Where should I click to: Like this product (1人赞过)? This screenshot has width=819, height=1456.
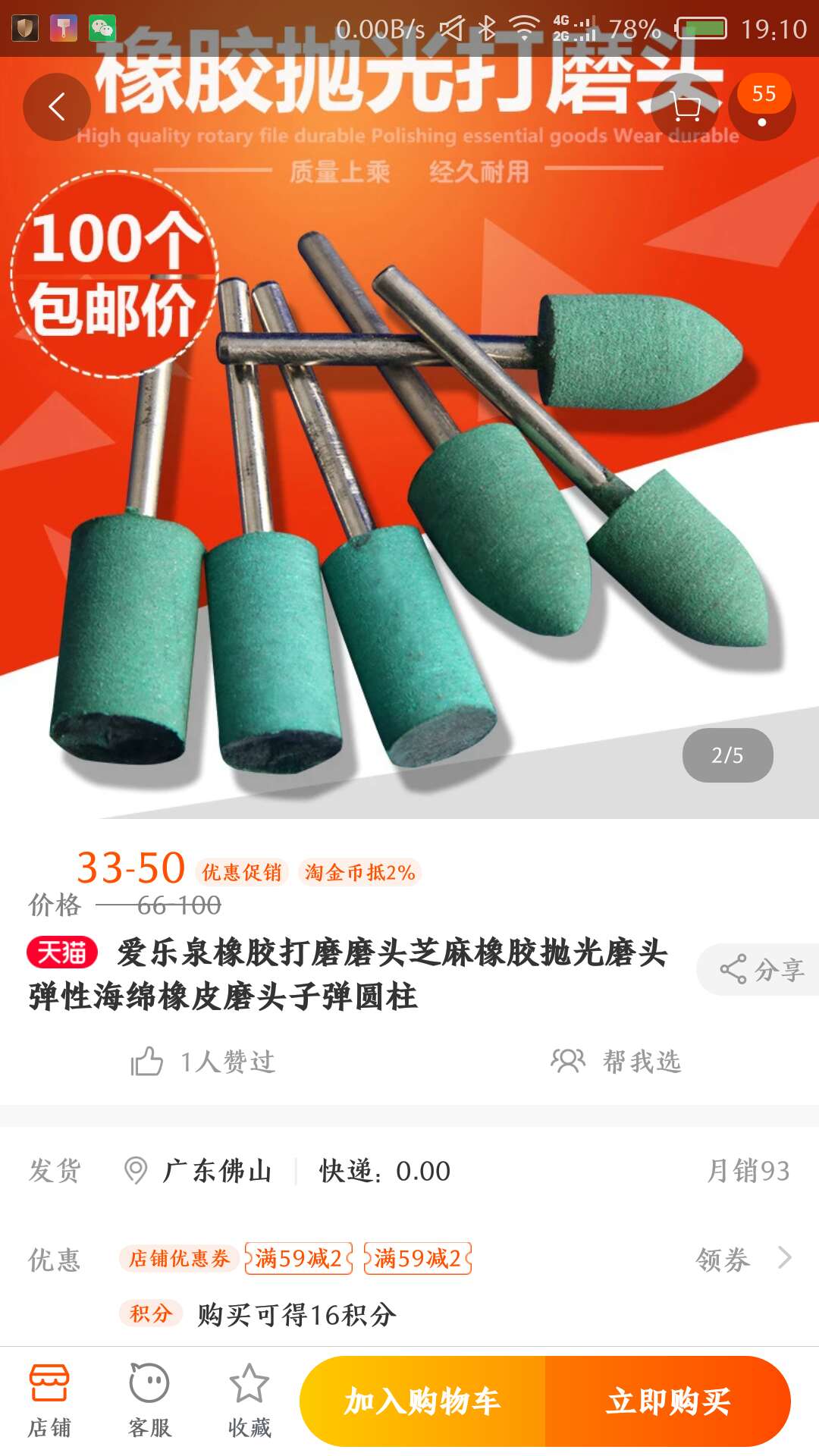[203, 1061]
